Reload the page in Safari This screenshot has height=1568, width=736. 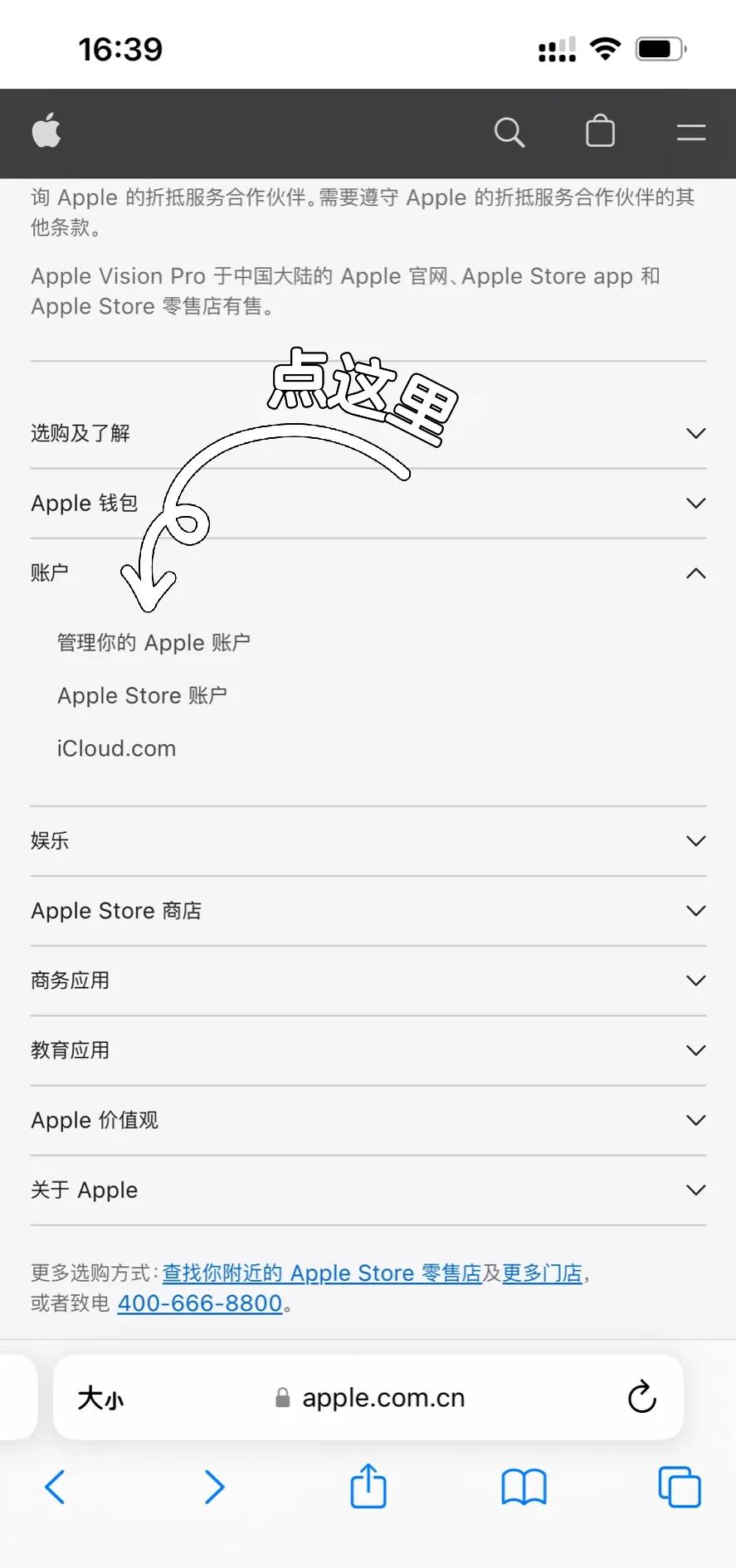[641, 1397]
